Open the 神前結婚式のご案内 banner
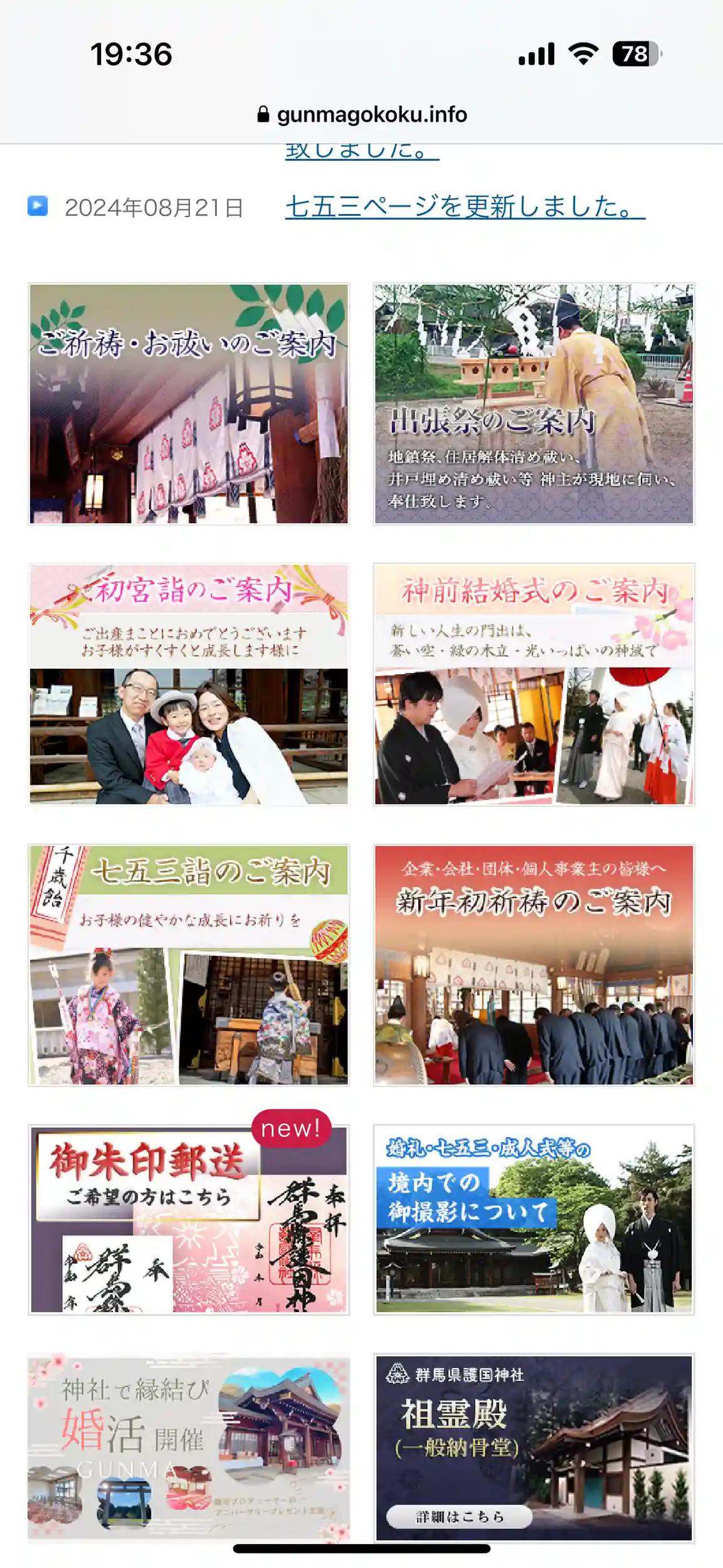Screen dimensions: 723x1568 coord(534,684)
